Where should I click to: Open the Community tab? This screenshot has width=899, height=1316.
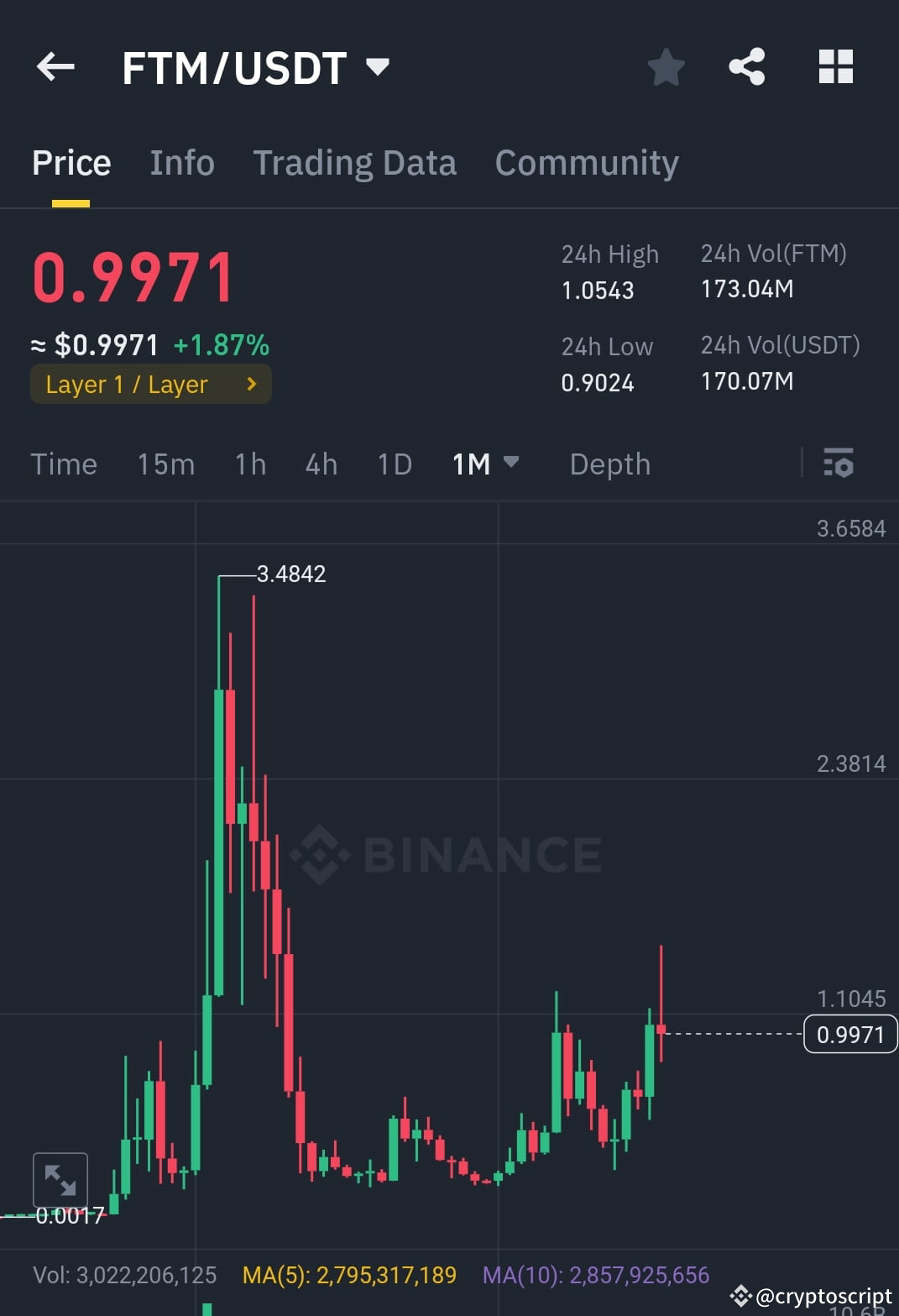586,162
